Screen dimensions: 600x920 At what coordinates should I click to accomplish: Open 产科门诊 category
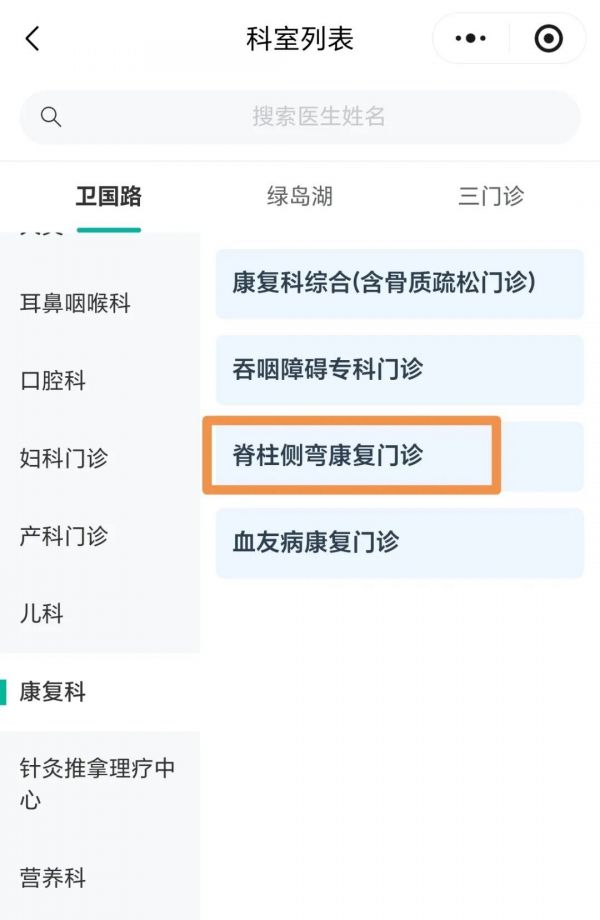64,536
